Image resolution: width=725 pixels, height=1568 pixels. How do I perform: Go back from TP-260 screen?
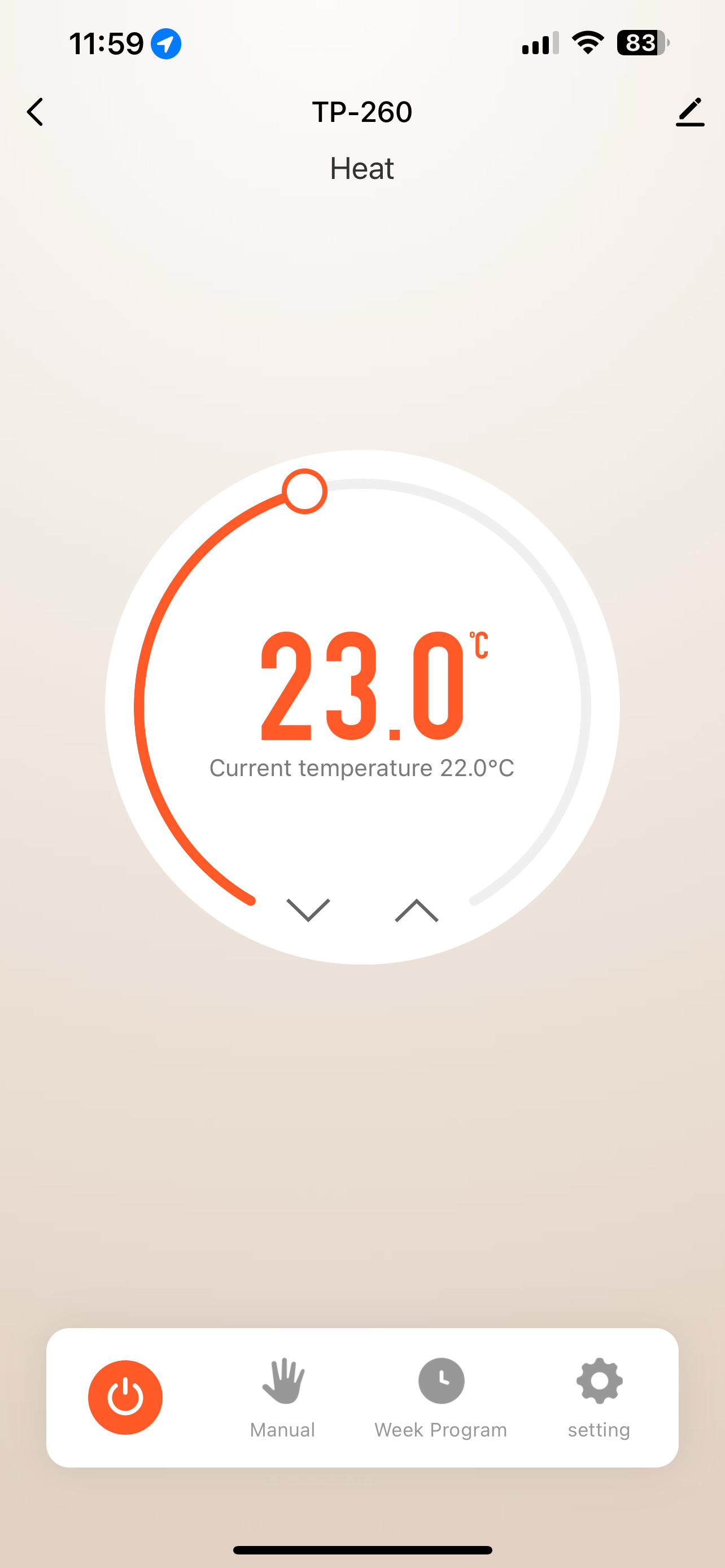(x=36, y=112)
